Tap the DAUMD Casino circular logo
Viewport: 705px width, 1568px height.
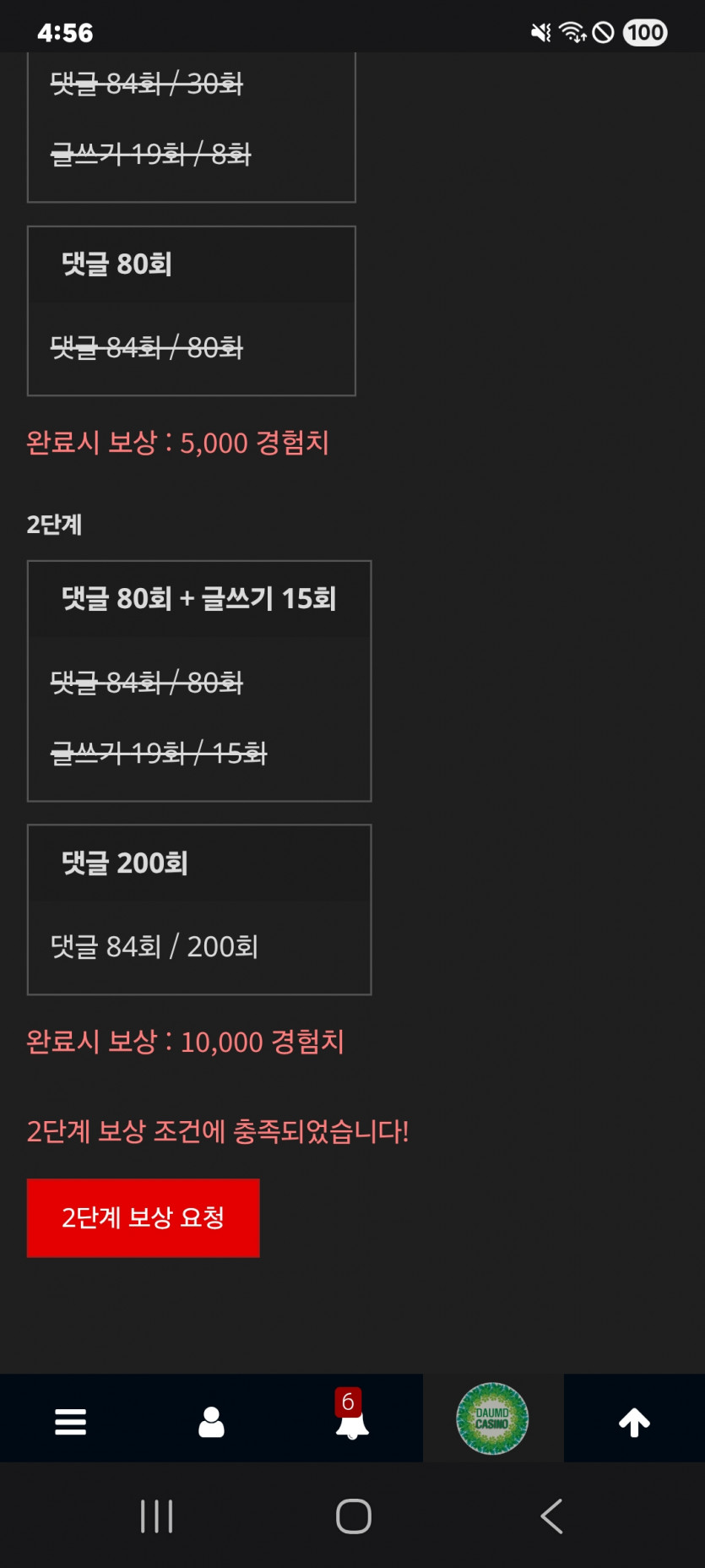(493, 1418)
